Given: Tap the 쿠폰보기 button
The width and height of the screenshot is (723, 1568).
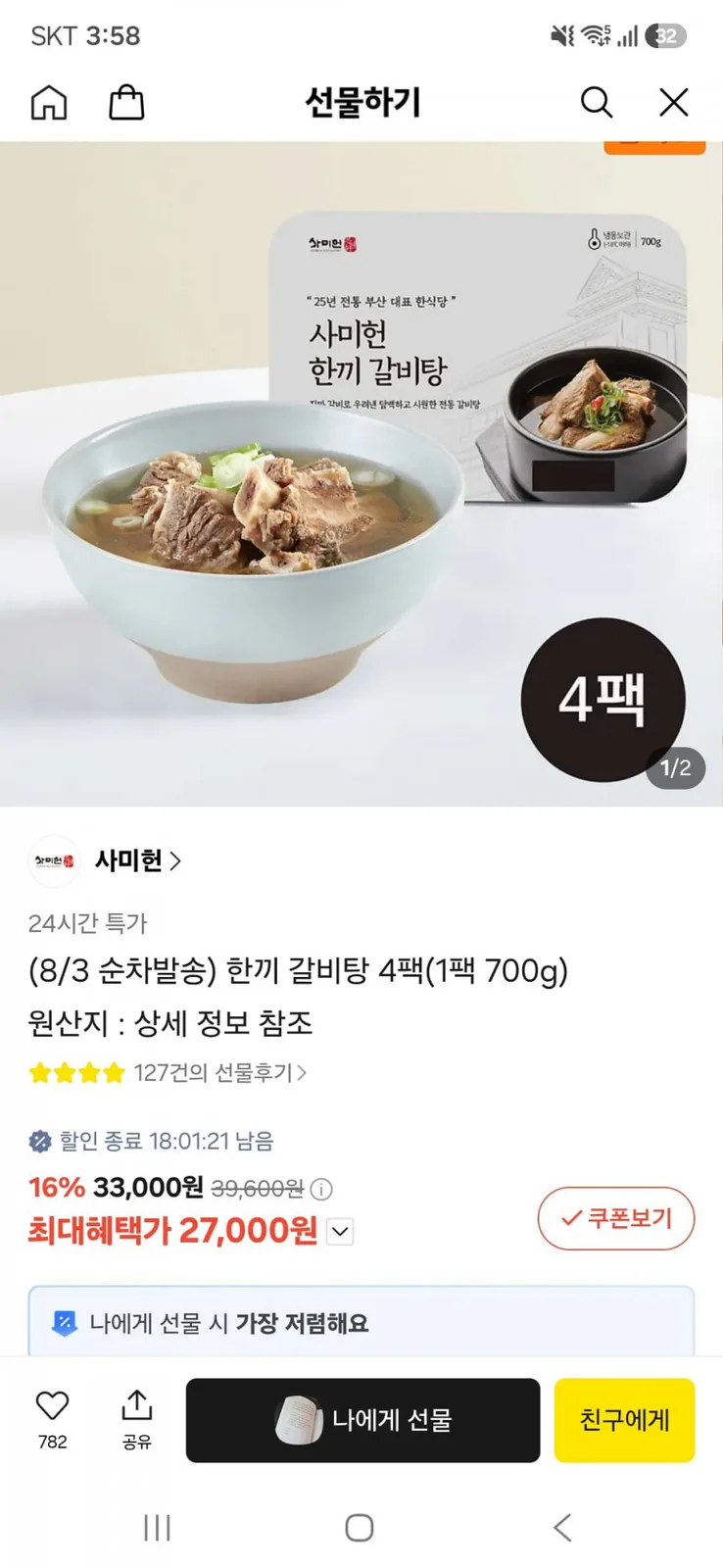Looking at the screenshot, I should point(616,1218).
